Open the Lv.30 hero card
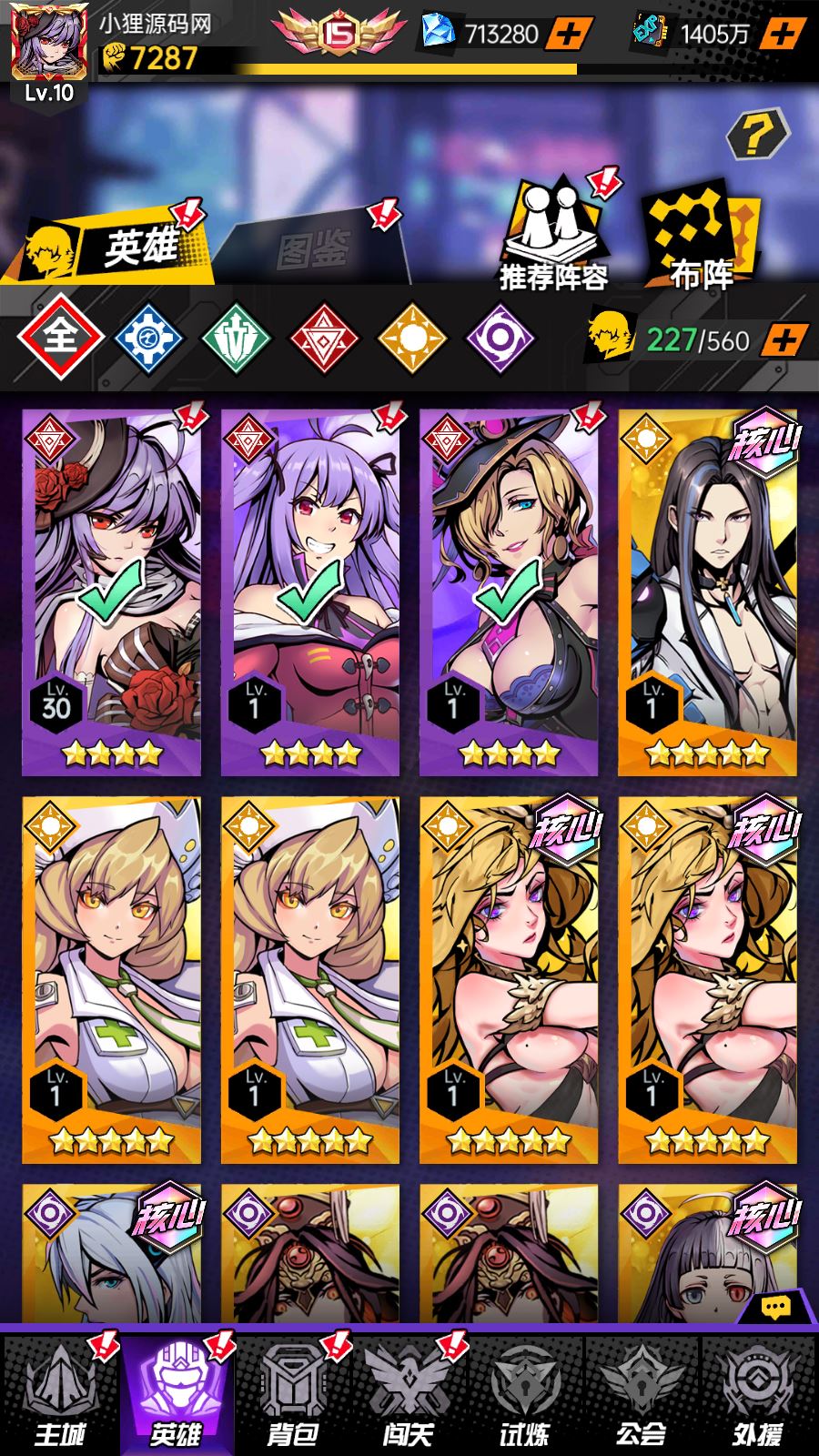The width and height of the screenshot is (819, 1456). (112, 591)
